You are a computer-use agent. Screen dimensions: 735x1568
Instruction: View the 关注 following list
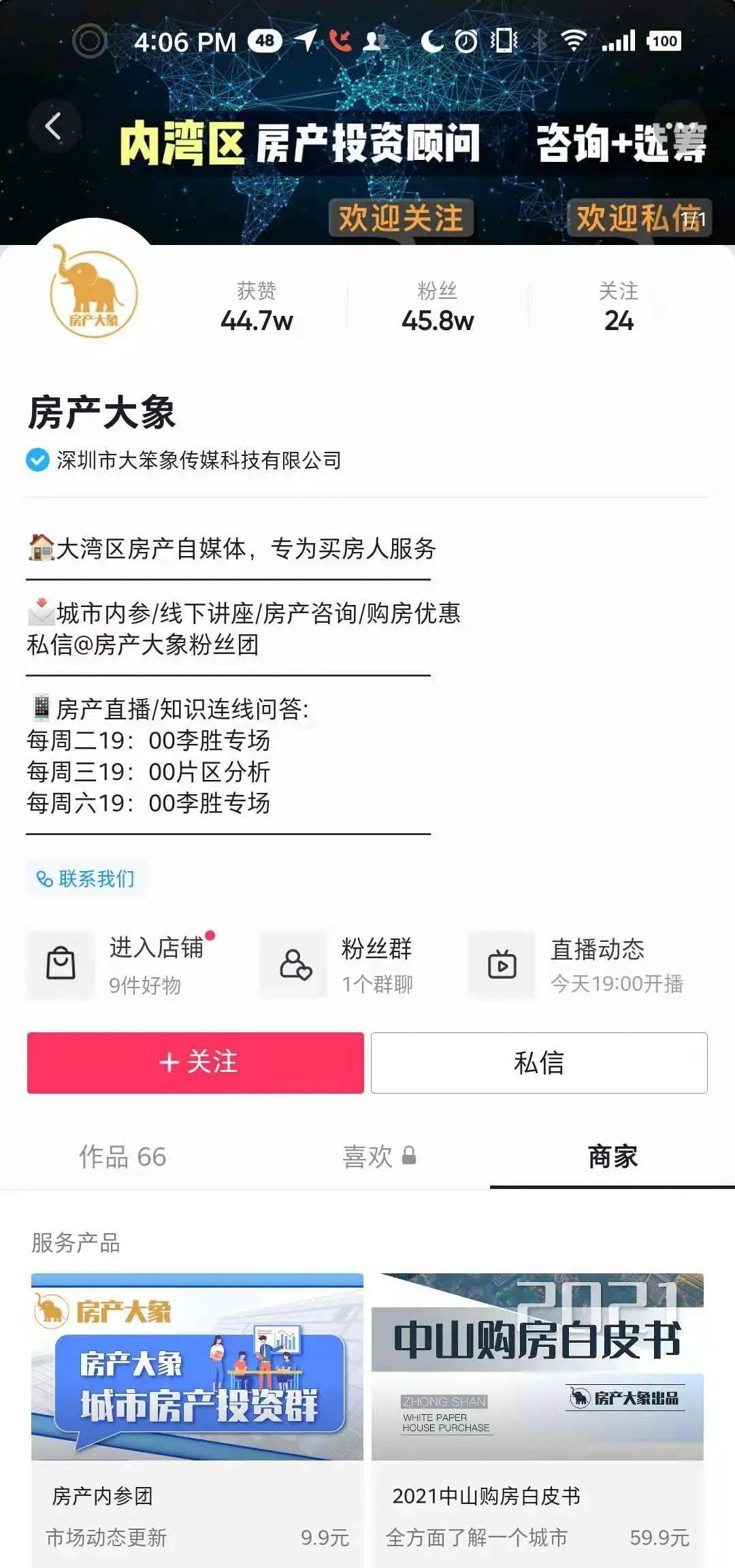coord(618,307)
